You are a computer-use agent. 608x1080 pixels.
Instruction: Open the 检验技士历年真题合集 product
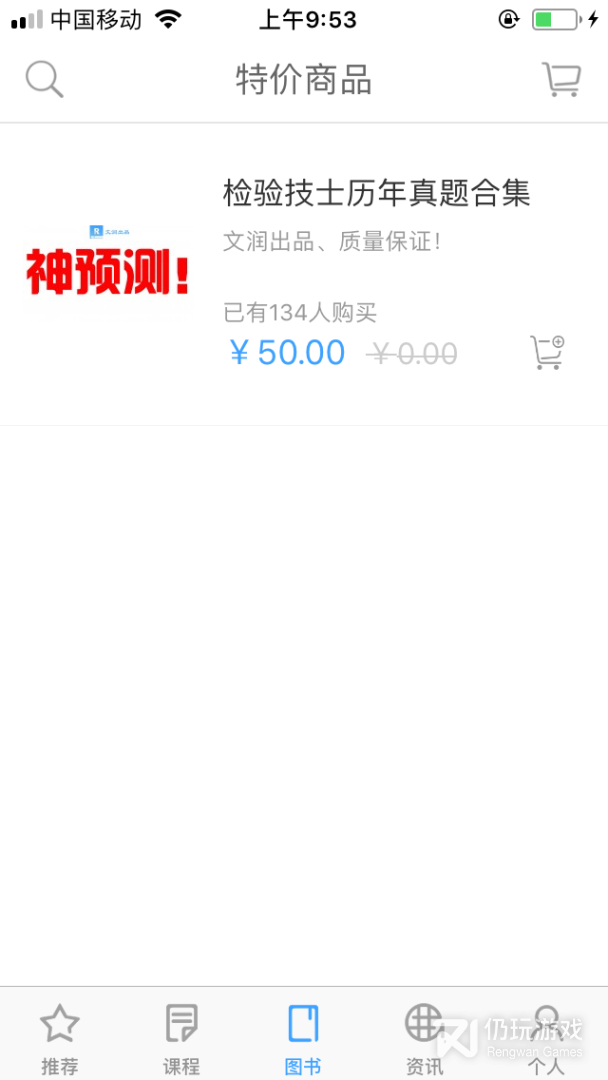pos(376,193)
